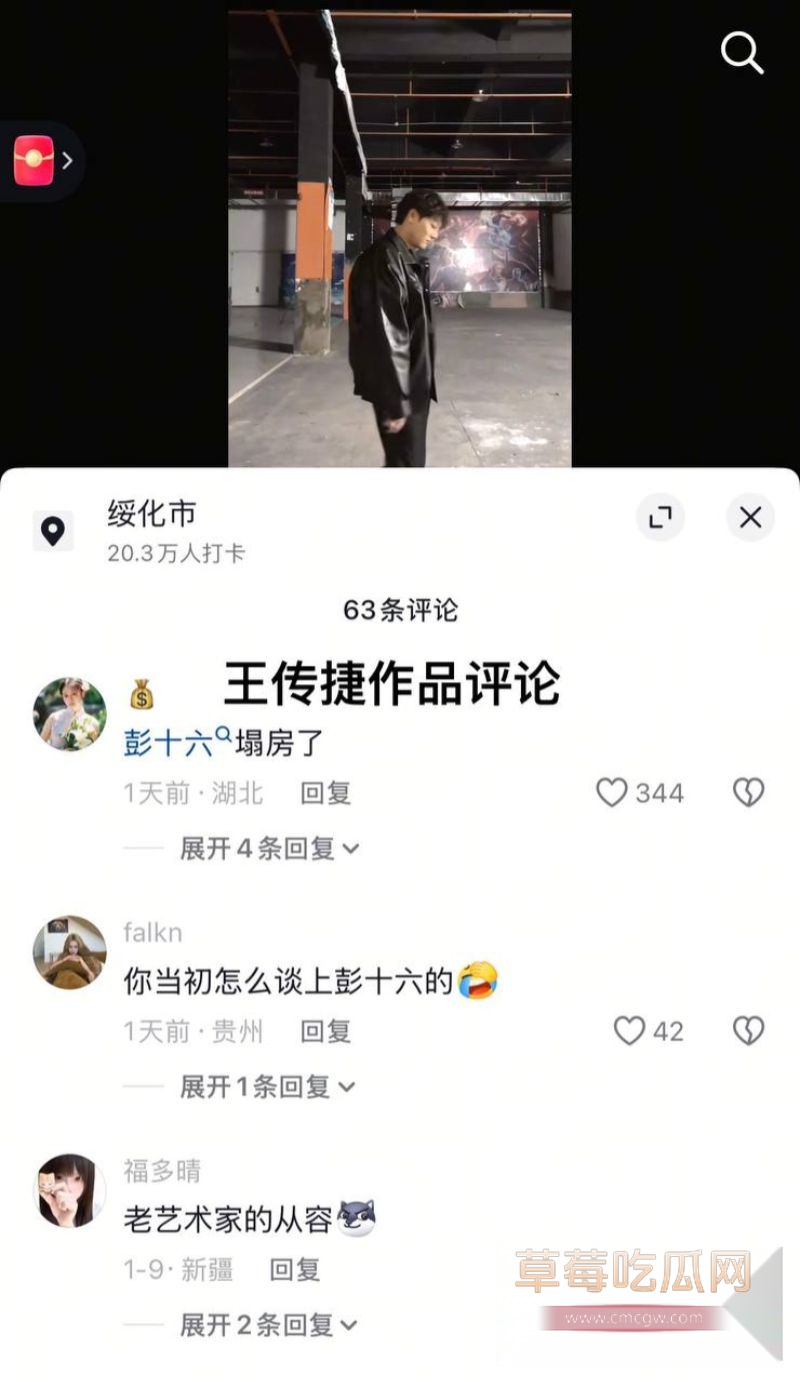Image resolution: width=800 pixels, height=1383 pixels.
Task: Tap the red envelope icon on the left
Action: pos(36,160)
